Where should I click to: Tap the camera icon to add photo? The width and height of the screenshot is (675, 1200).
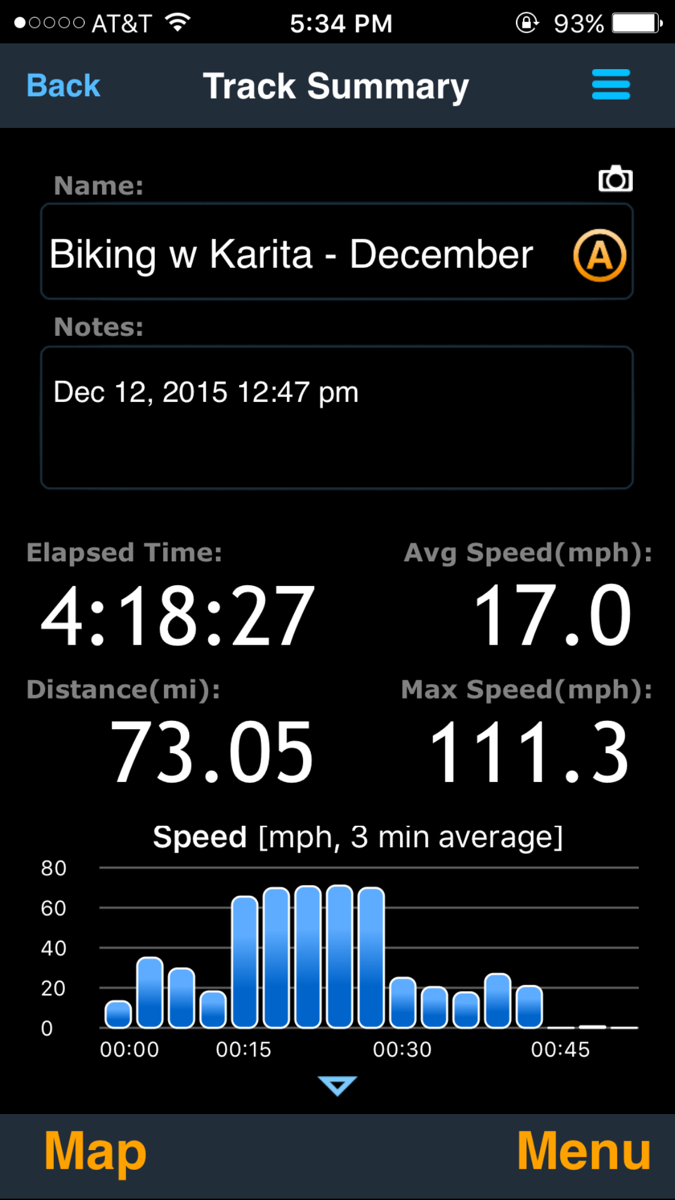pos(615,180)
